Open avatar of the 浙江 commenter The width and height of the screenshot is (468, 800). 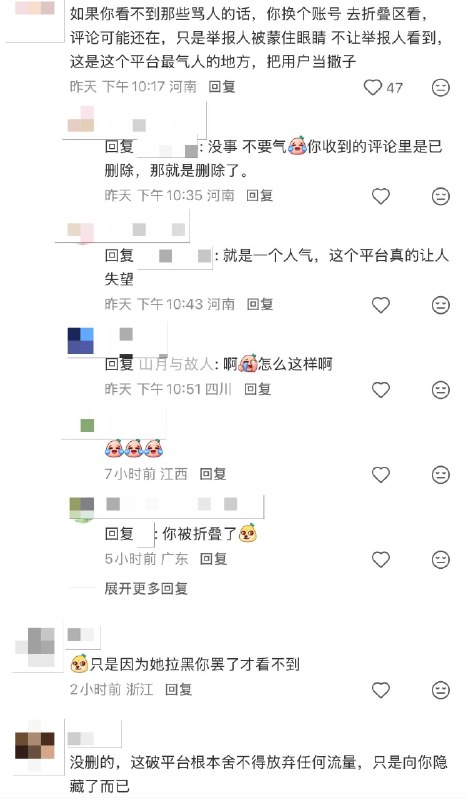pos(35,647)
